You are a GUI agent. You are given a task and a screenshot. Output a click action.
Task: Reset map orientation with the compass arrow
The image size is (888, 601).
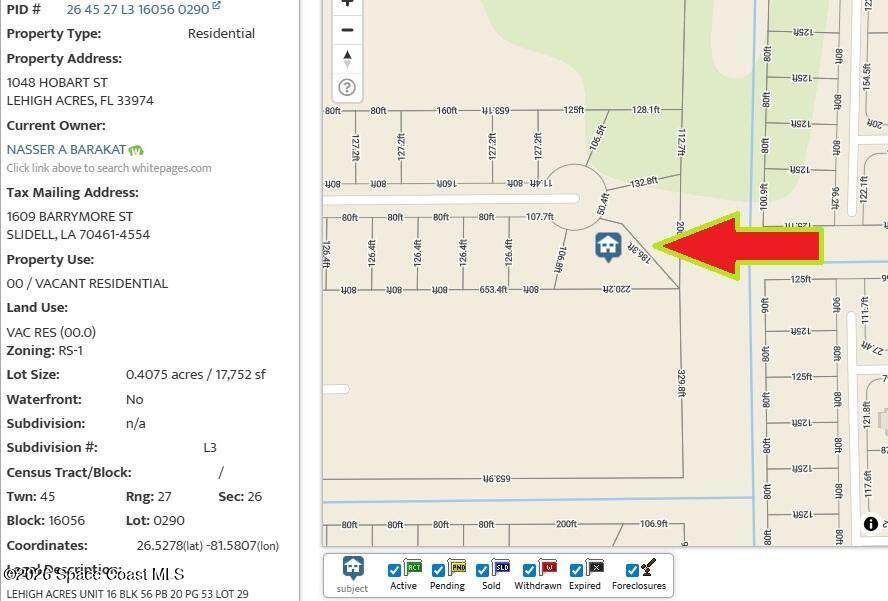coord(347,58)
